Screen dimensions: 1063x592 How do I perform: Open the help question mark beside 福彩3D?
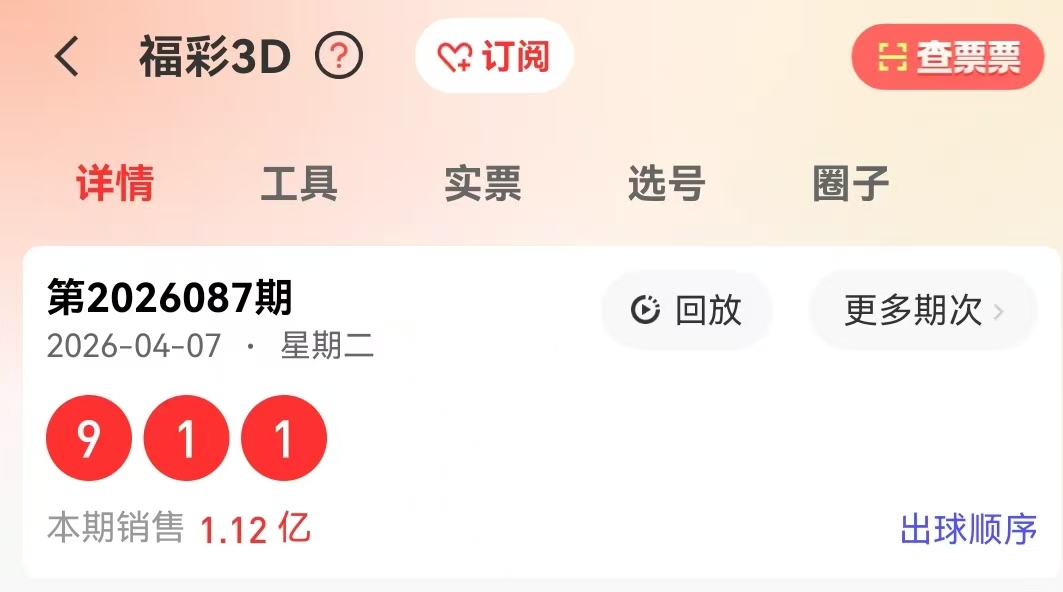(x=339, y=57)
